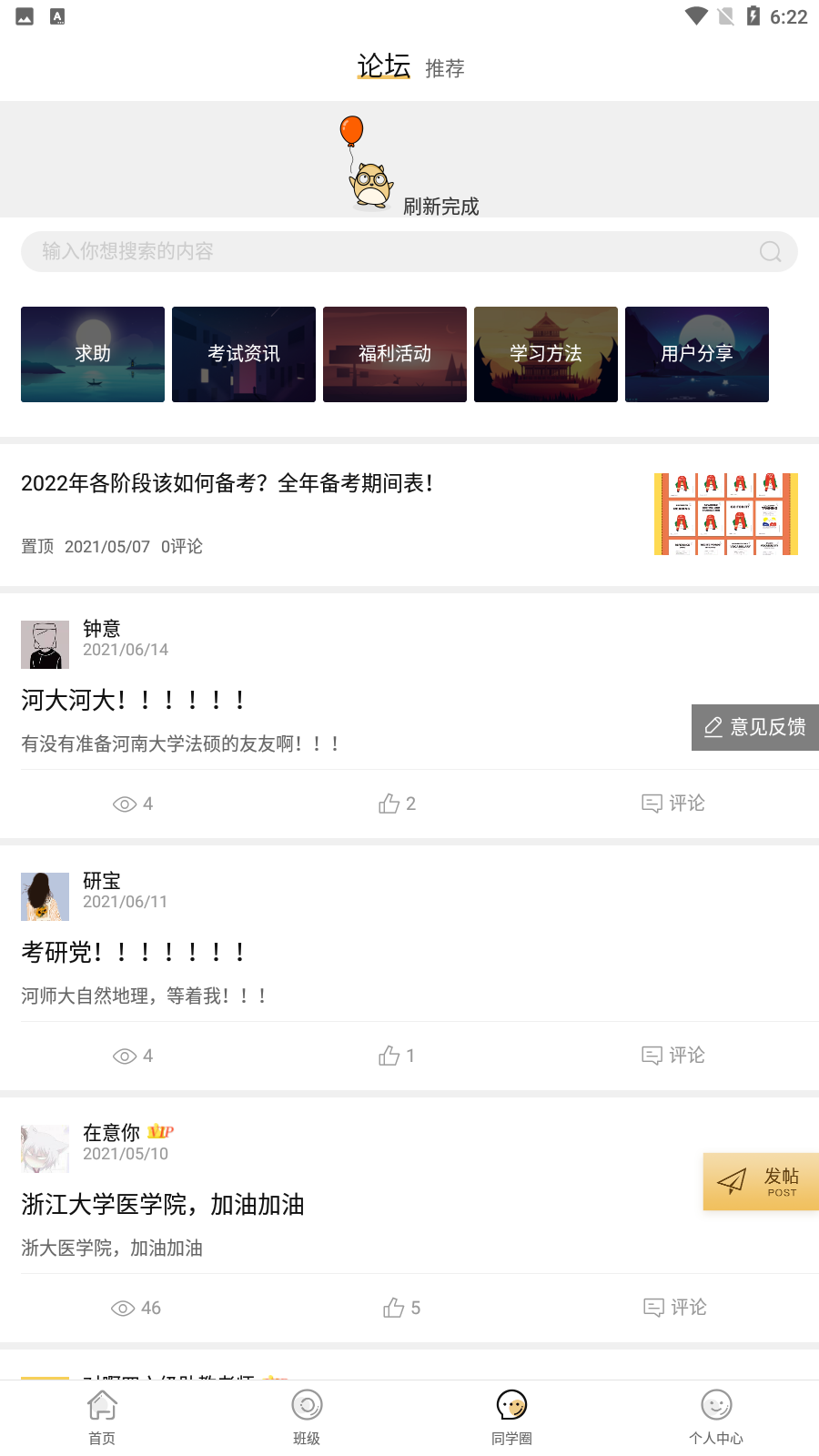Tap the search field 输入你想搜索的内容
The height and width of the screenshot is (1456, 819).
tap(391, 251)
